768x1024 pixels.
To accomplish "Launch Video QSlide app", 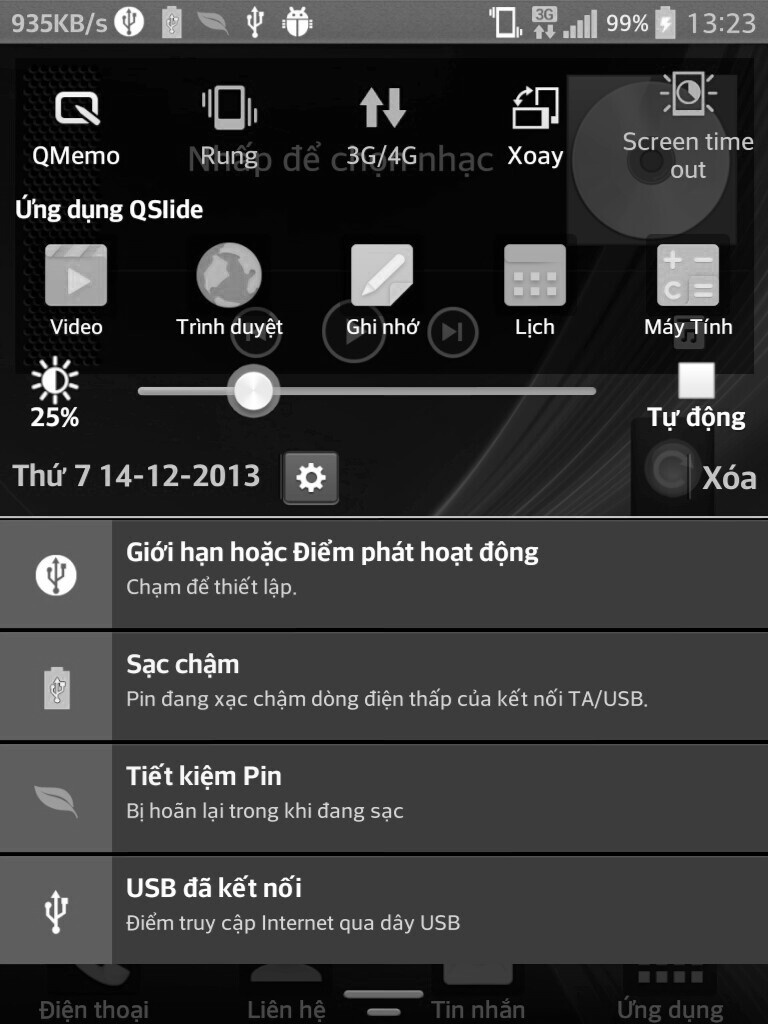I will pos(76,290).
